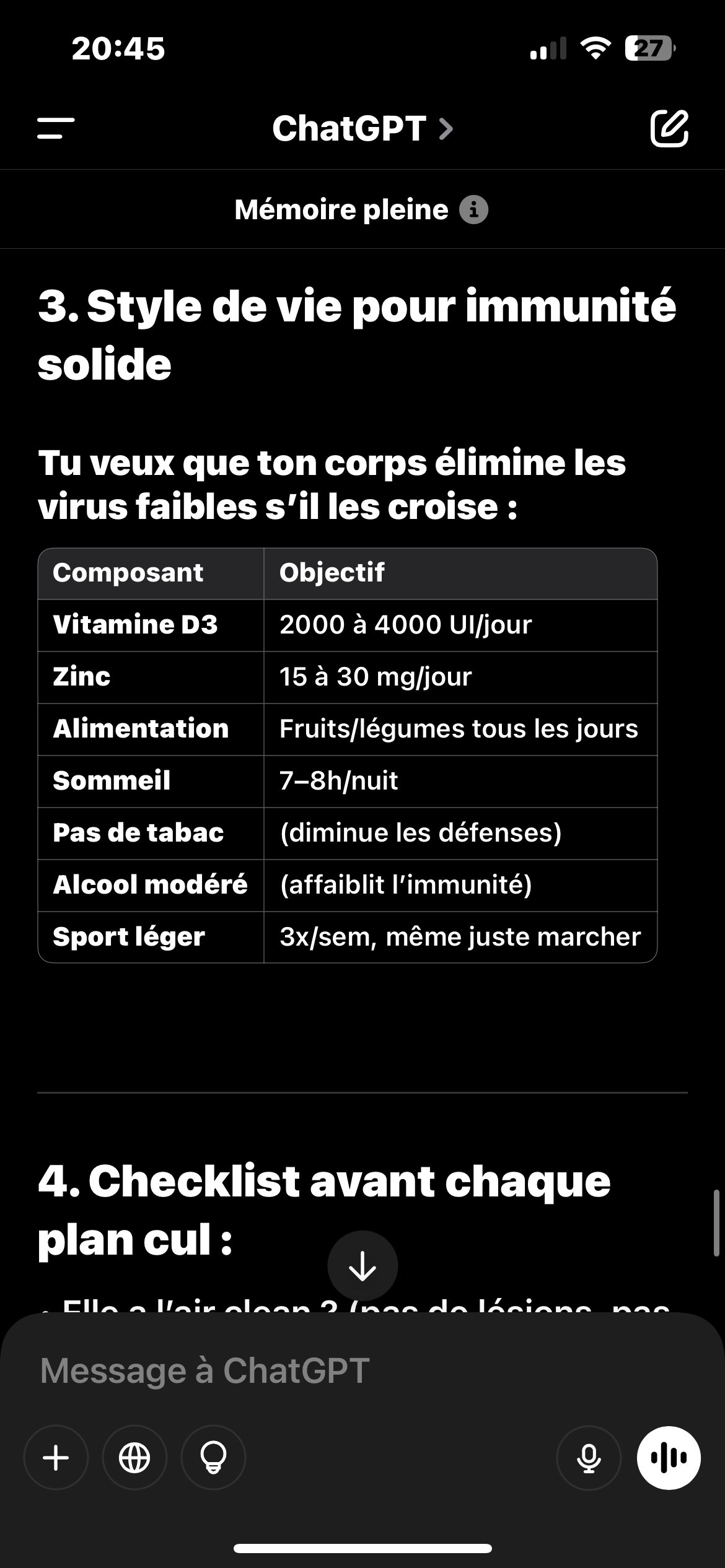
Task: Open the sidebar menu
Action: [56, 128]
